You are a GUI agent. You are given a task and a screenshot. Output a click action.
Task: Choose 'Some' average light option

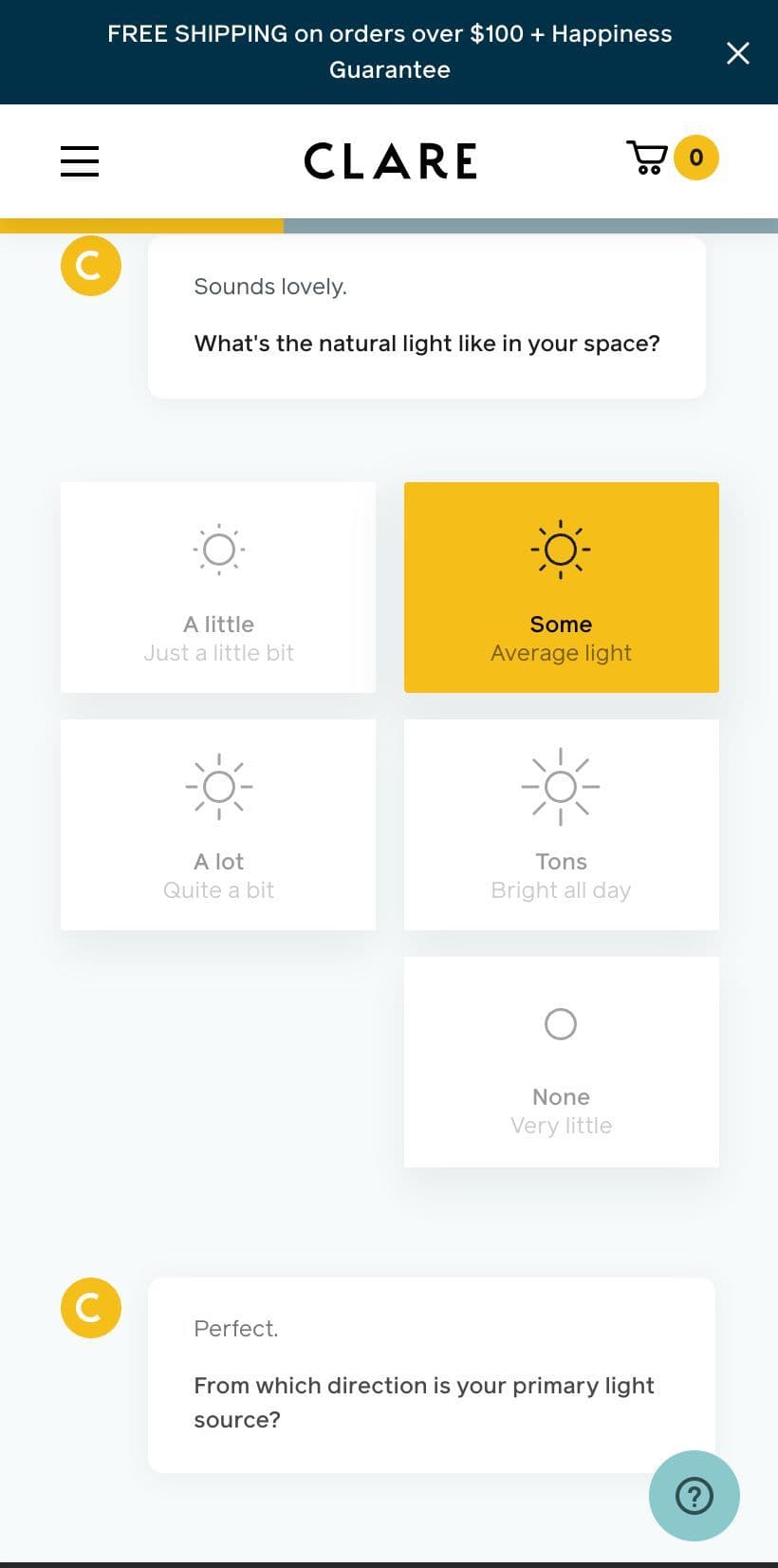click(x=562, y=588)
